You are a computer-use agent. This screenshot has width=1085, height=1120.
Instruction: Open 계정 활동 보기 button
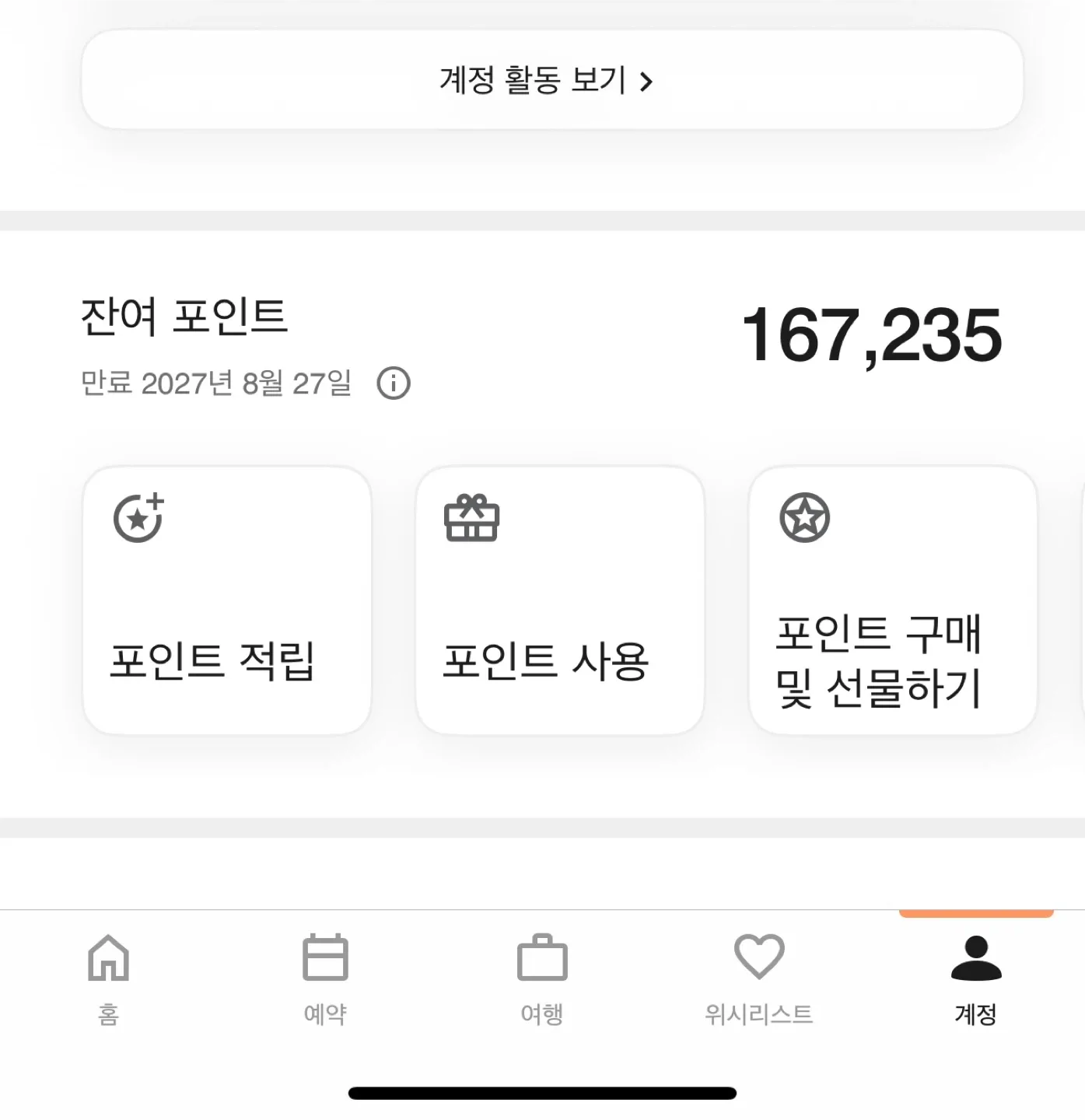coord(551,80)
